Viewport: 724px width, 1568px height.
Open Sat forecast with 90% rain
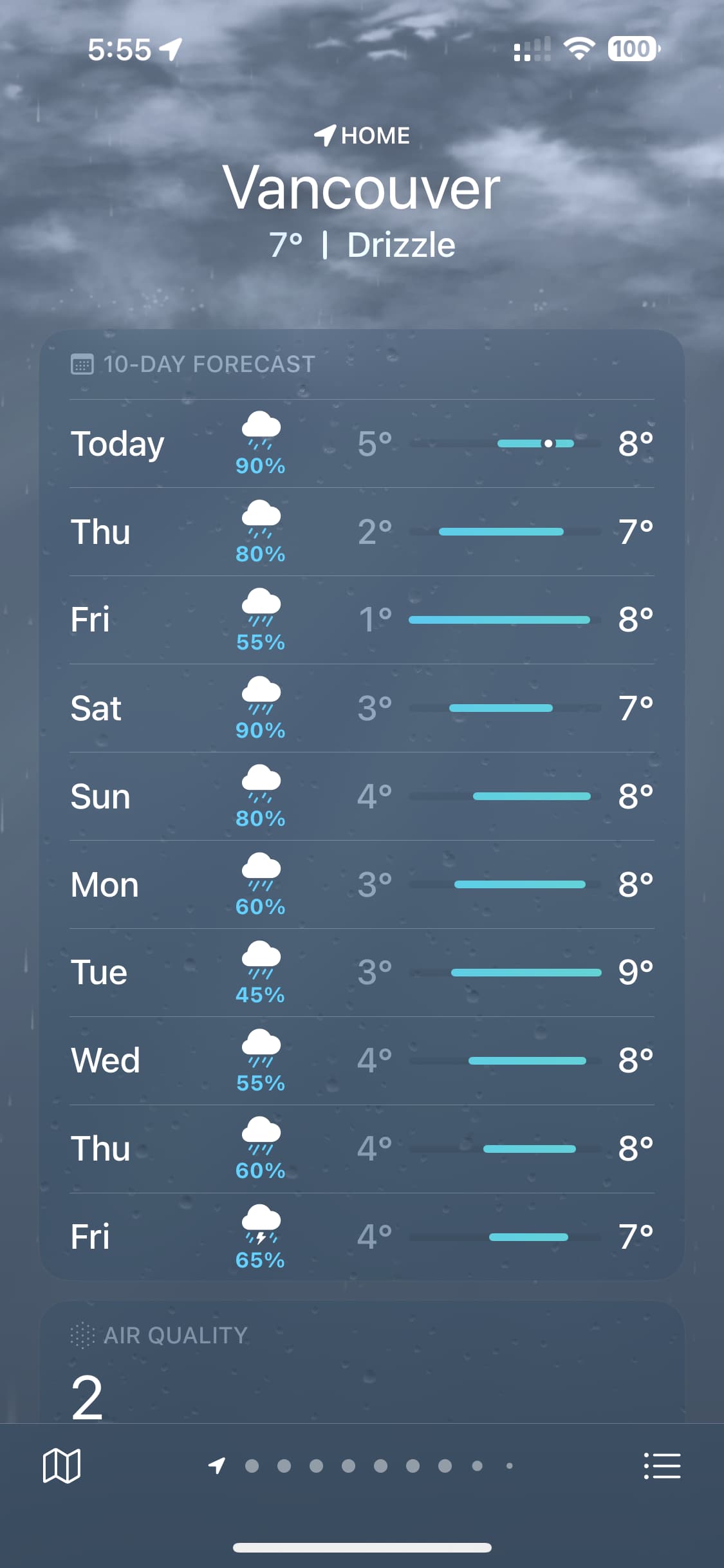(x=362, y=708)
